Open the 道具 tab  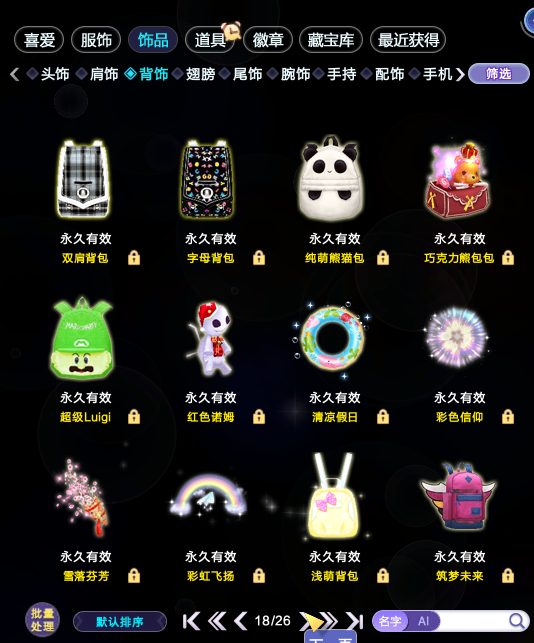tap(210, 40)
